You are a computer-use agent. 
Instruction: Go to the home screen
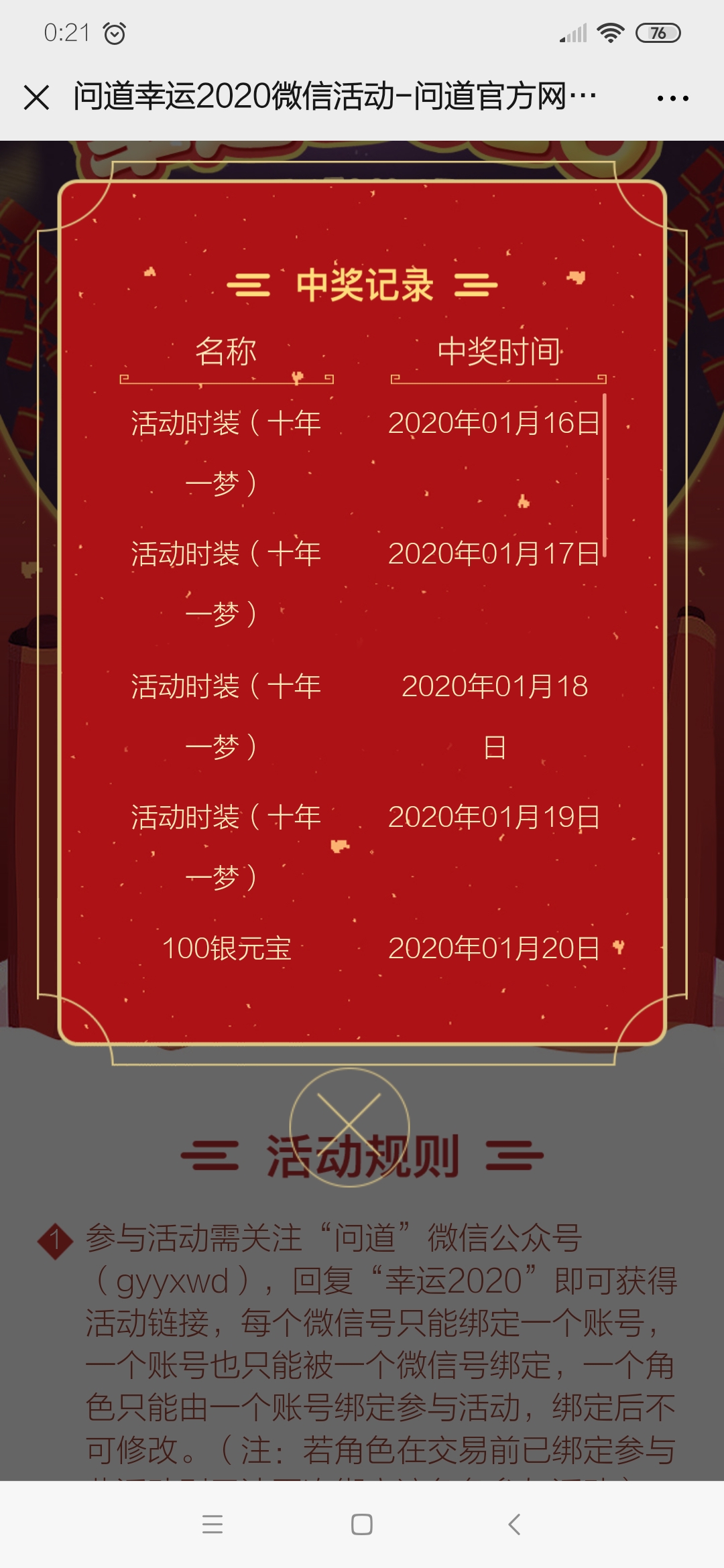[x=362, y=1524]
